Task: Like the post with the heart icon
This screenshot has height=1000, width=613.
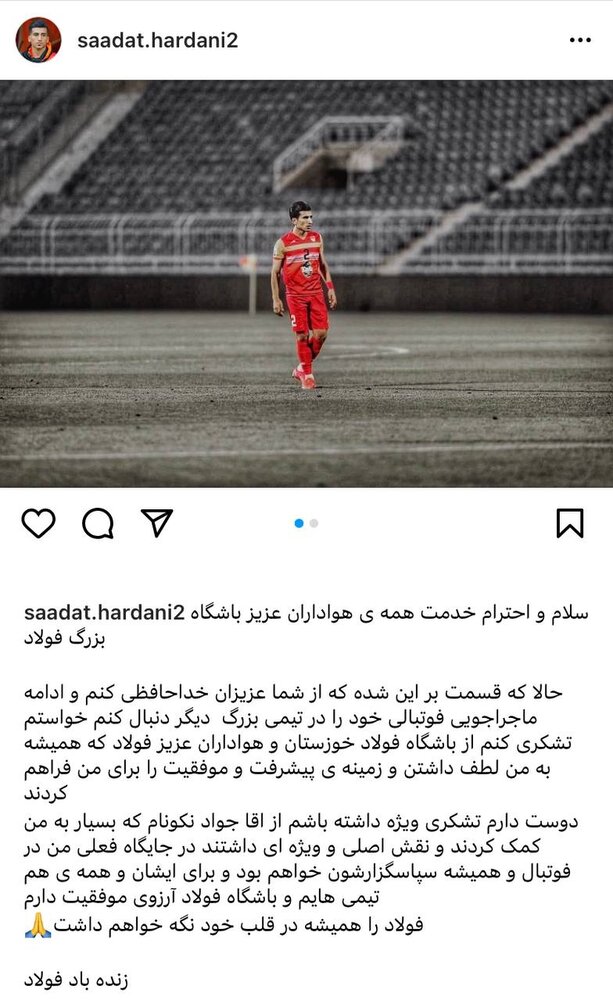Action: [38, 523]
